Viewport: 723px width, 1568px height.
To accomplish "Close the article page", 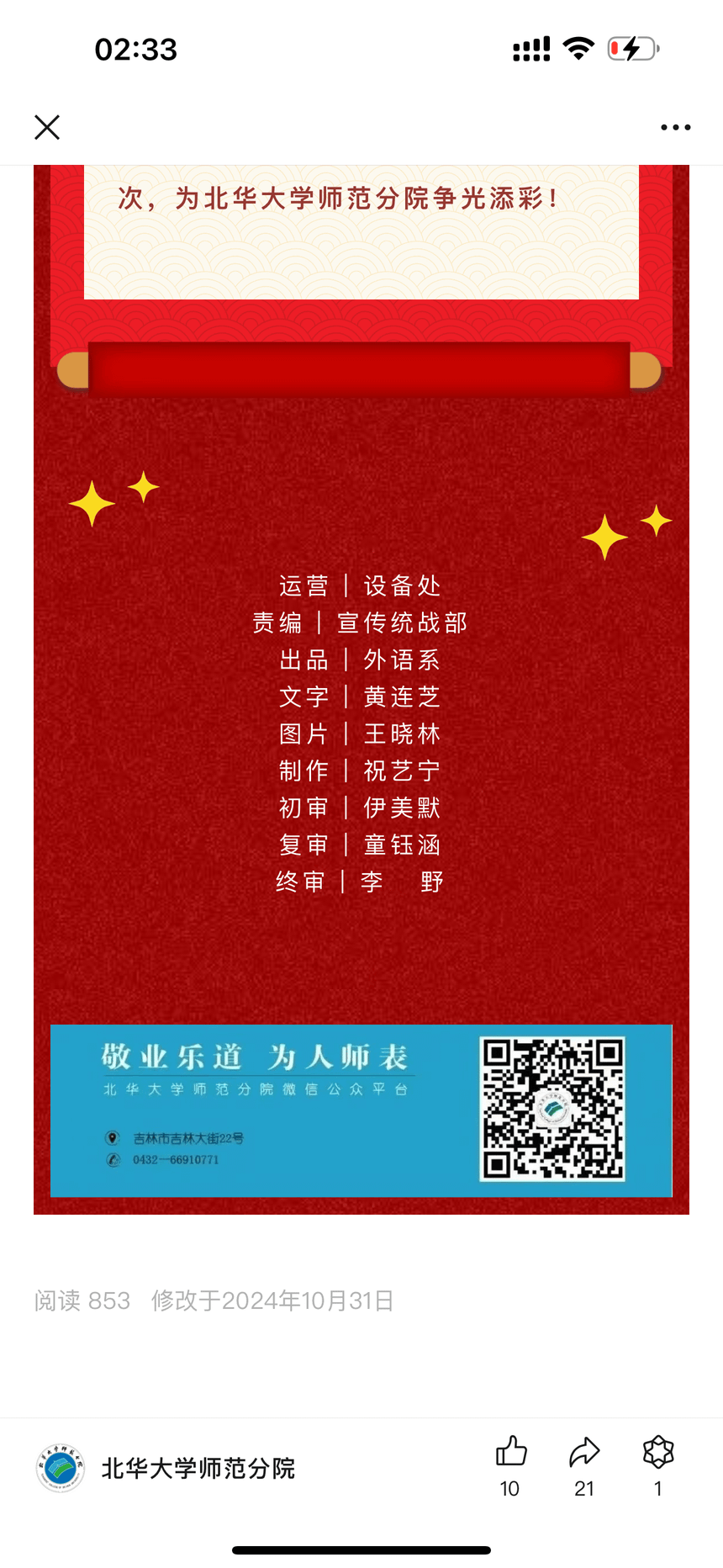I will coord(47,127).
